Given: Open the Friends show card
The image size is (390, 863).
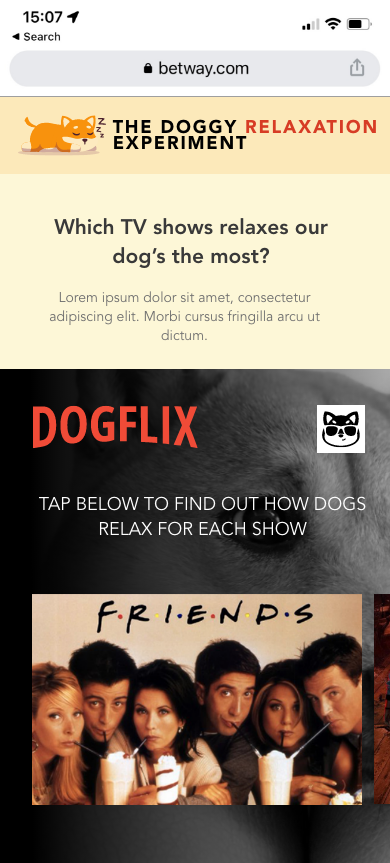Looking at the screenshot, I should [197, 699].
